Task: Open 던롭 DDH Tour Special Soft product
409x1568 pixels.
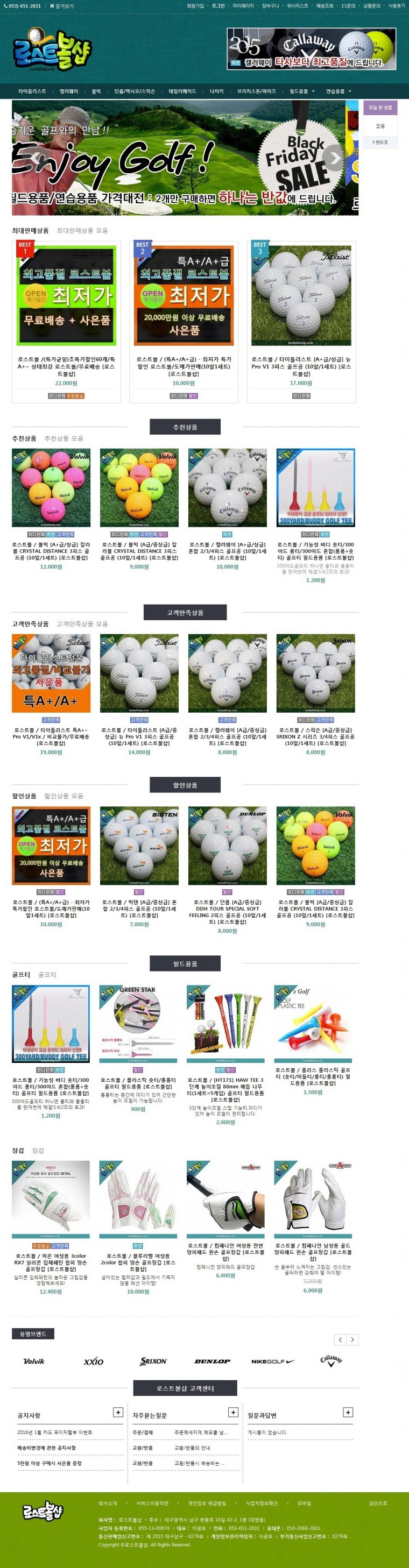Action: coord(227,846)
